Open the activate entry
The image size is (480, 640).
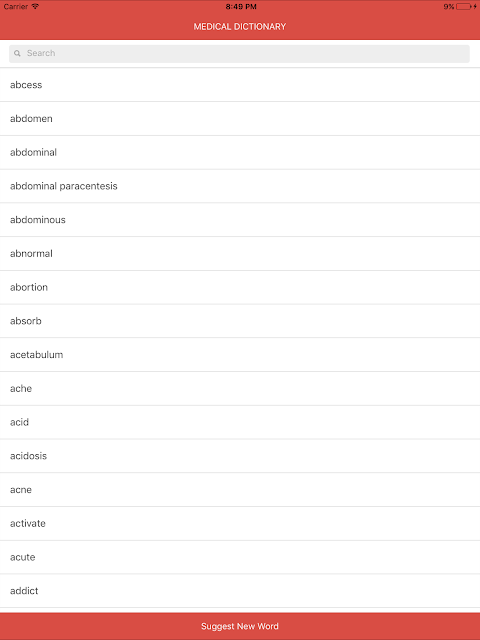pyautogui.click(x=240, y=524)
